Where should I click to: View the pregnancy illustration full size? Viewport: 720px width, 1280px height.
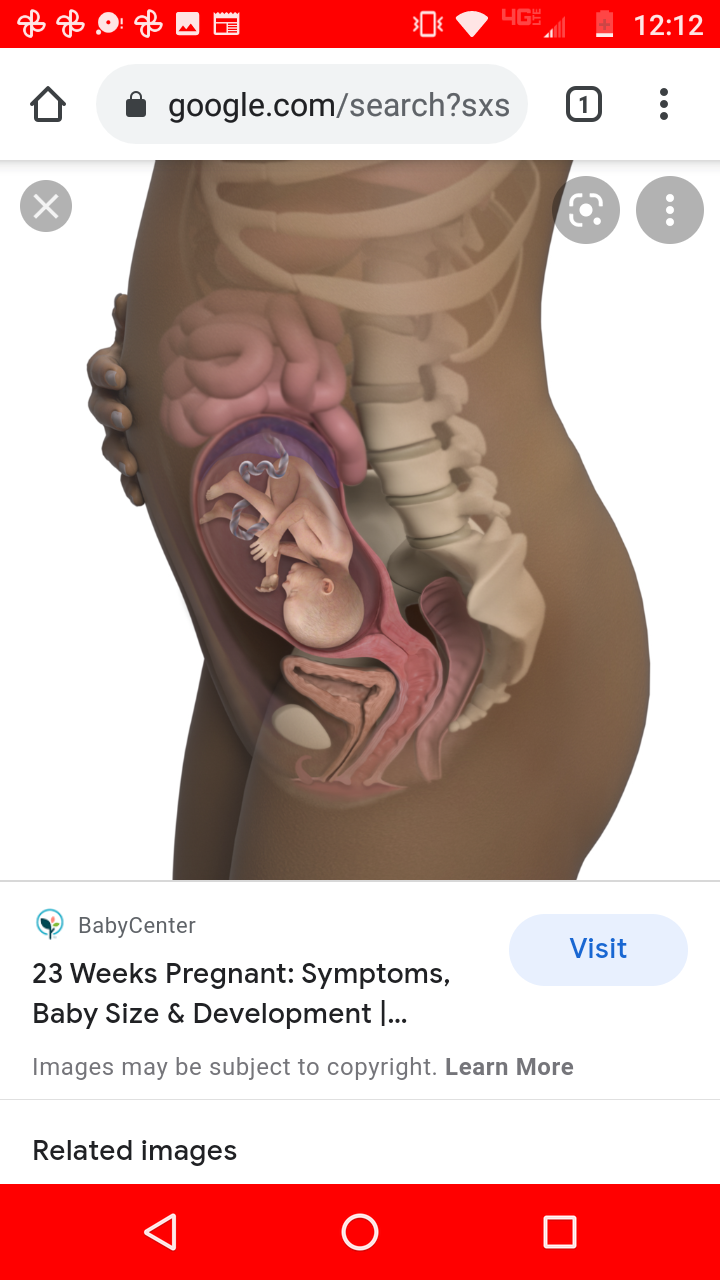coord(360,520)
